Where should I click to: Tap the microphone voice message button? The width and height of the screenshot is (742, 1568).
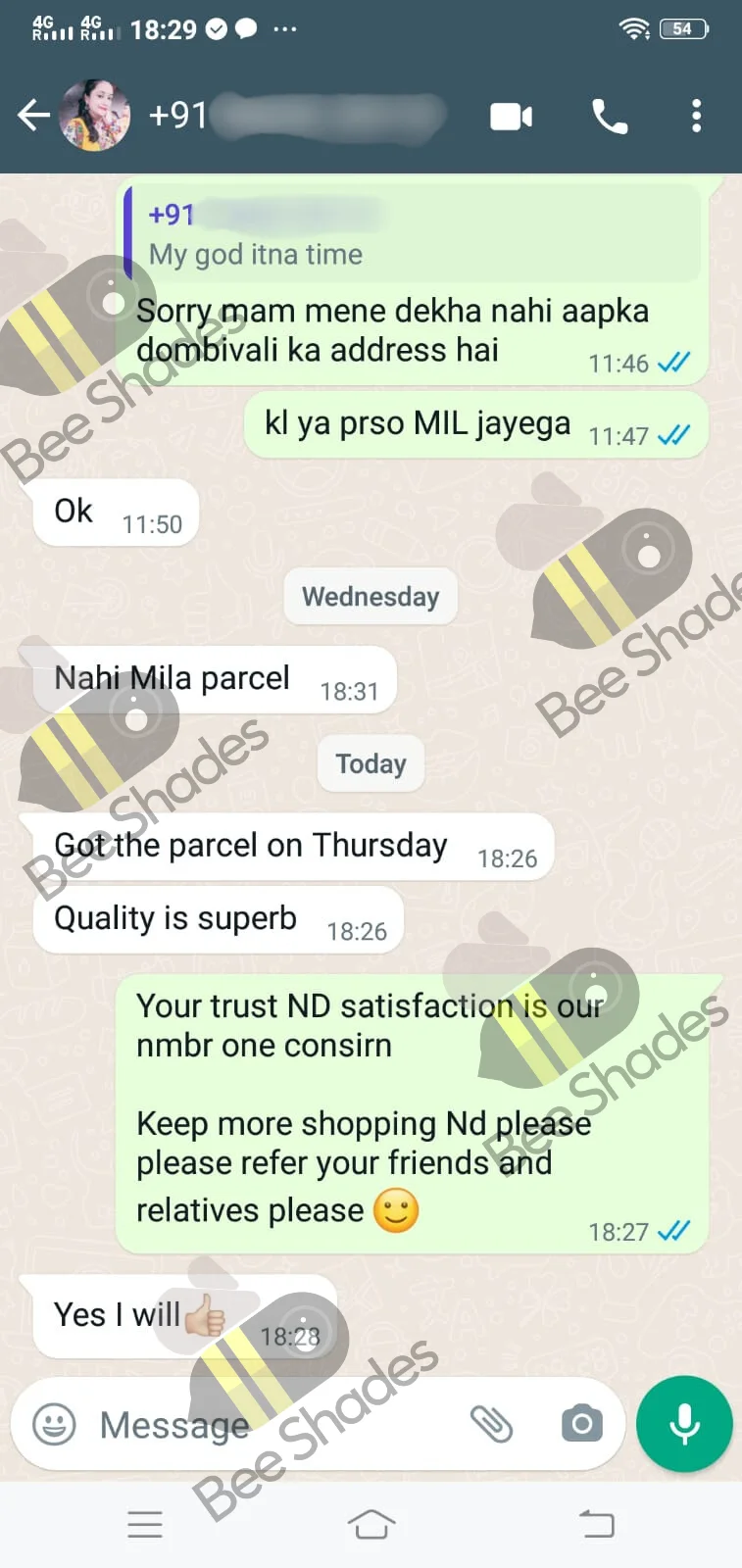tap(684, 1424)
